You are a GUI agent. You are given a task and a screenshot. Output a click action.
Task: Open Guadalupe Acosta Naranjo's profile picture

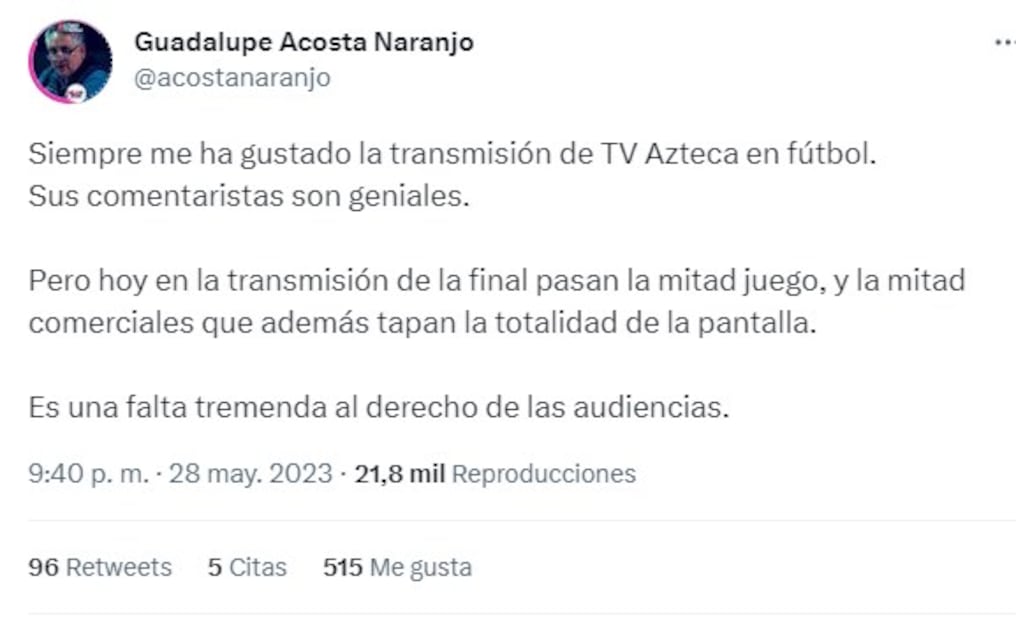pos(70,61)
